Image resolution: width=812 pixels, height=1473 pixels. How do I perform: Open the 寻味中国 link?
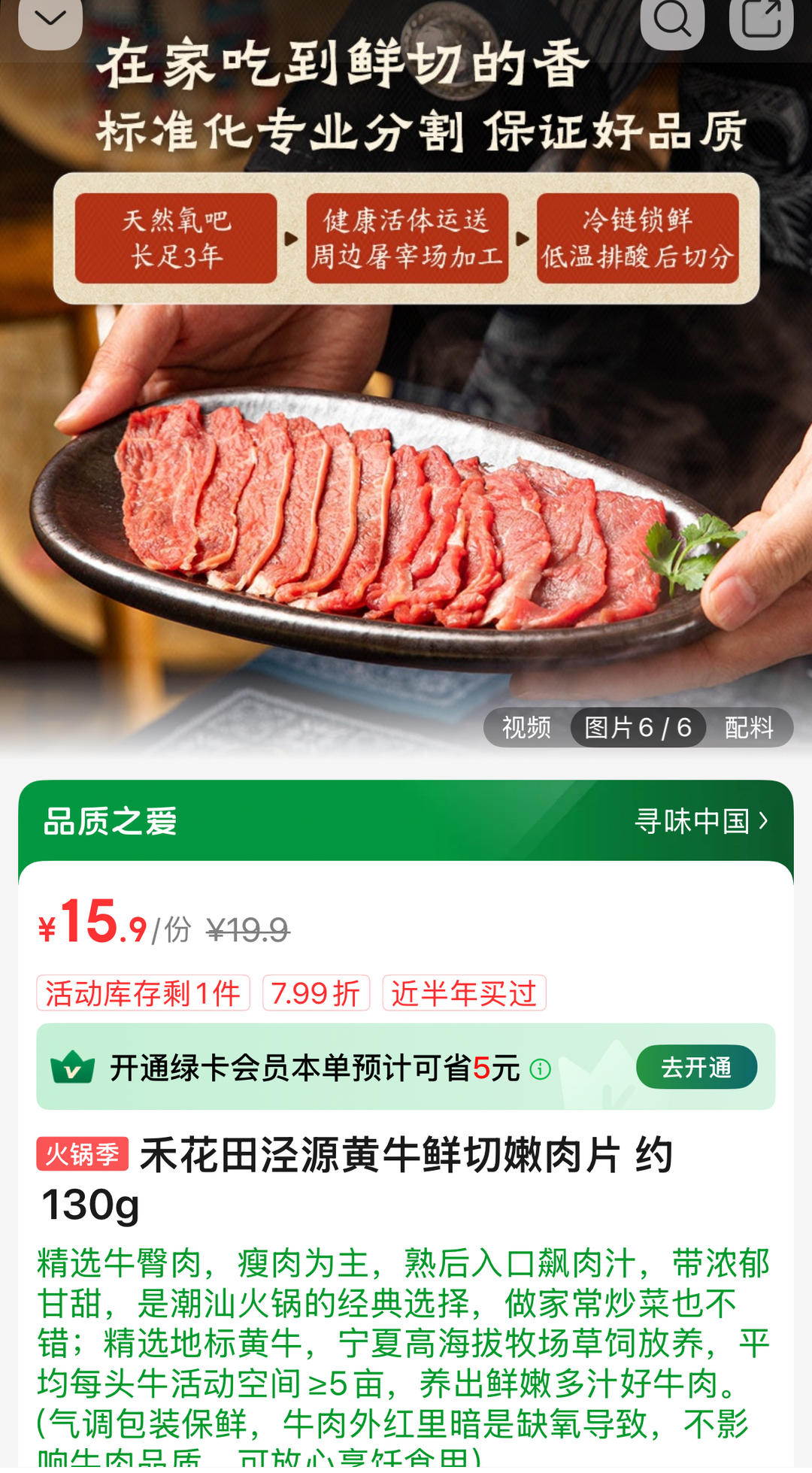[x=701, y=820]
